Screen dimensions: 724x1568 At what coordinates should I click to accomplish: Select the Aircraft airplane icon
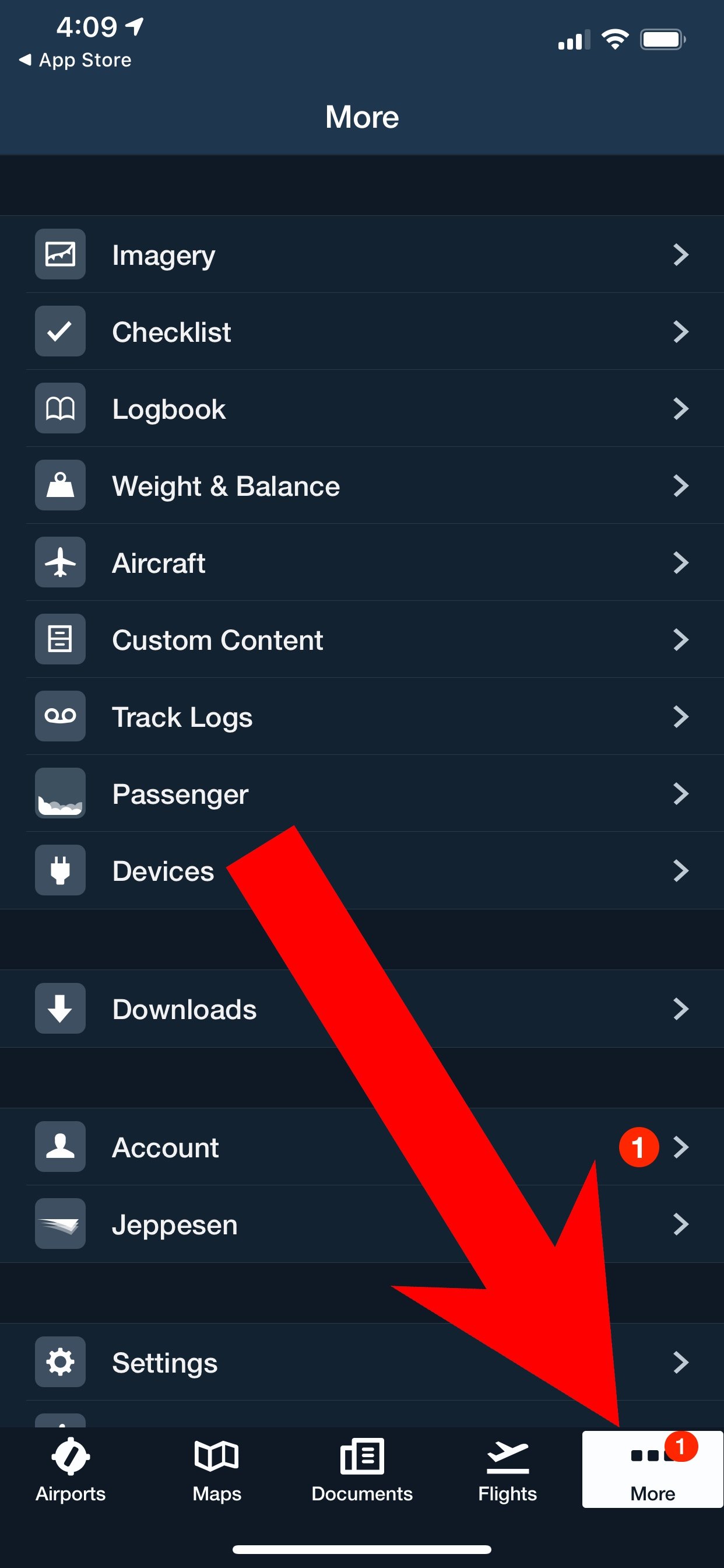click(x=59, y=562)
